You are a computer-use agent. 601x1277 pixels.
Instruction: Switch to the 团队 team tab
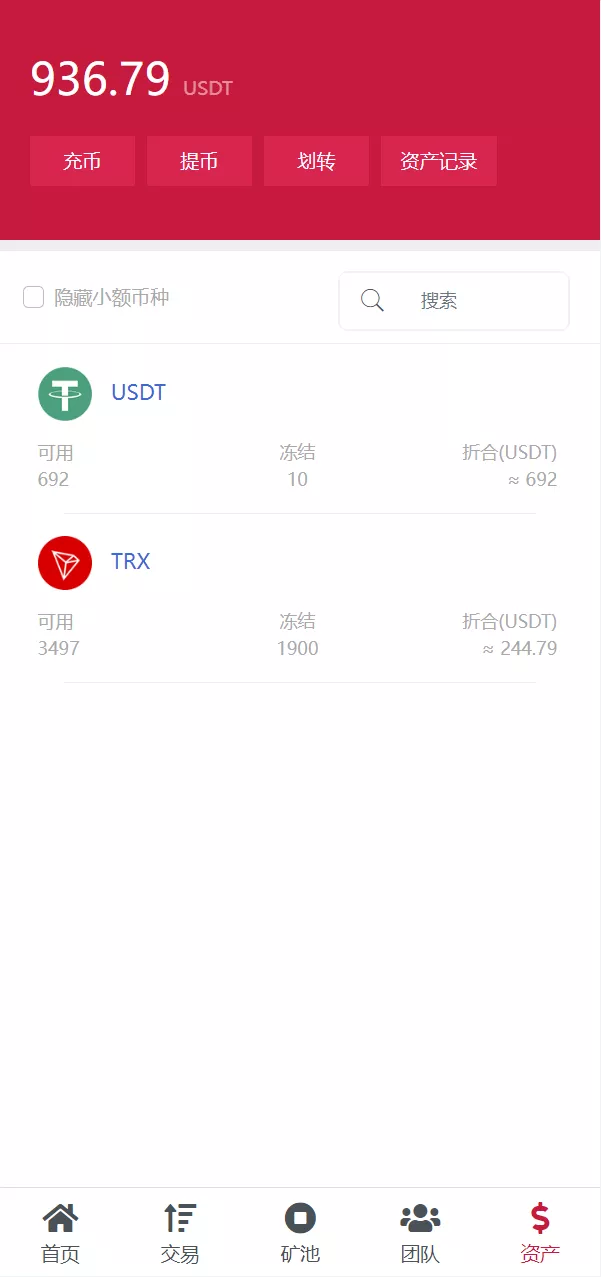[420, 1233]
